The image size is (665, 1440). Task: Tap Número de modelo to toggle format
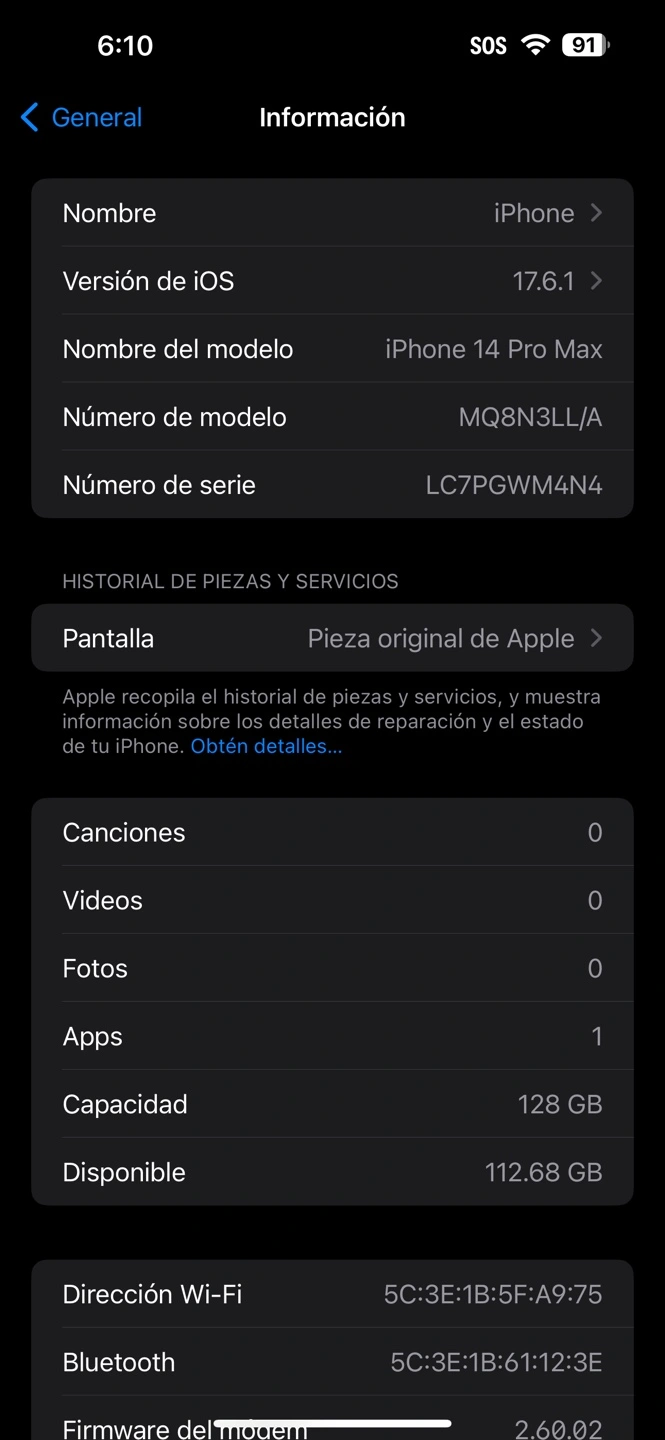(332, 417)
